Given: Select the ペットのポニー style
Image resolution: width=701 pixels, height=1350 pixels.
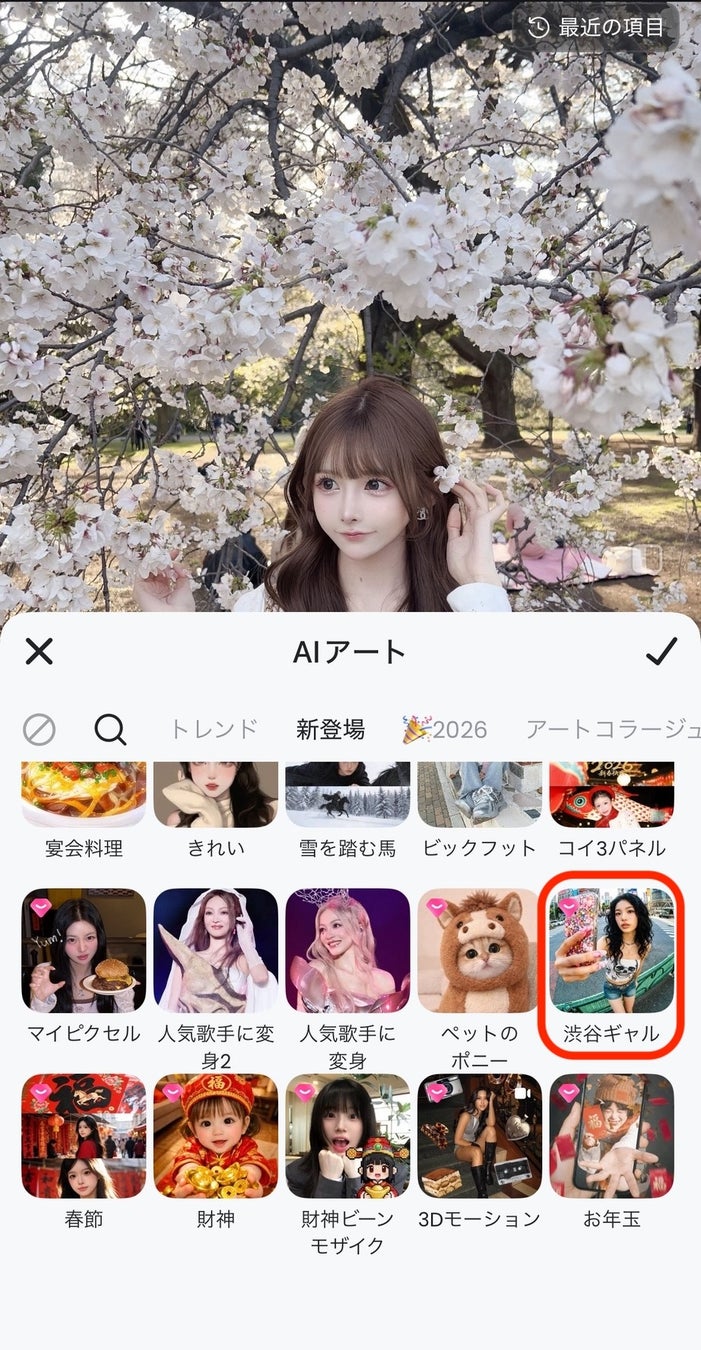Looking at the screenshot, I should tap(480, 951).
